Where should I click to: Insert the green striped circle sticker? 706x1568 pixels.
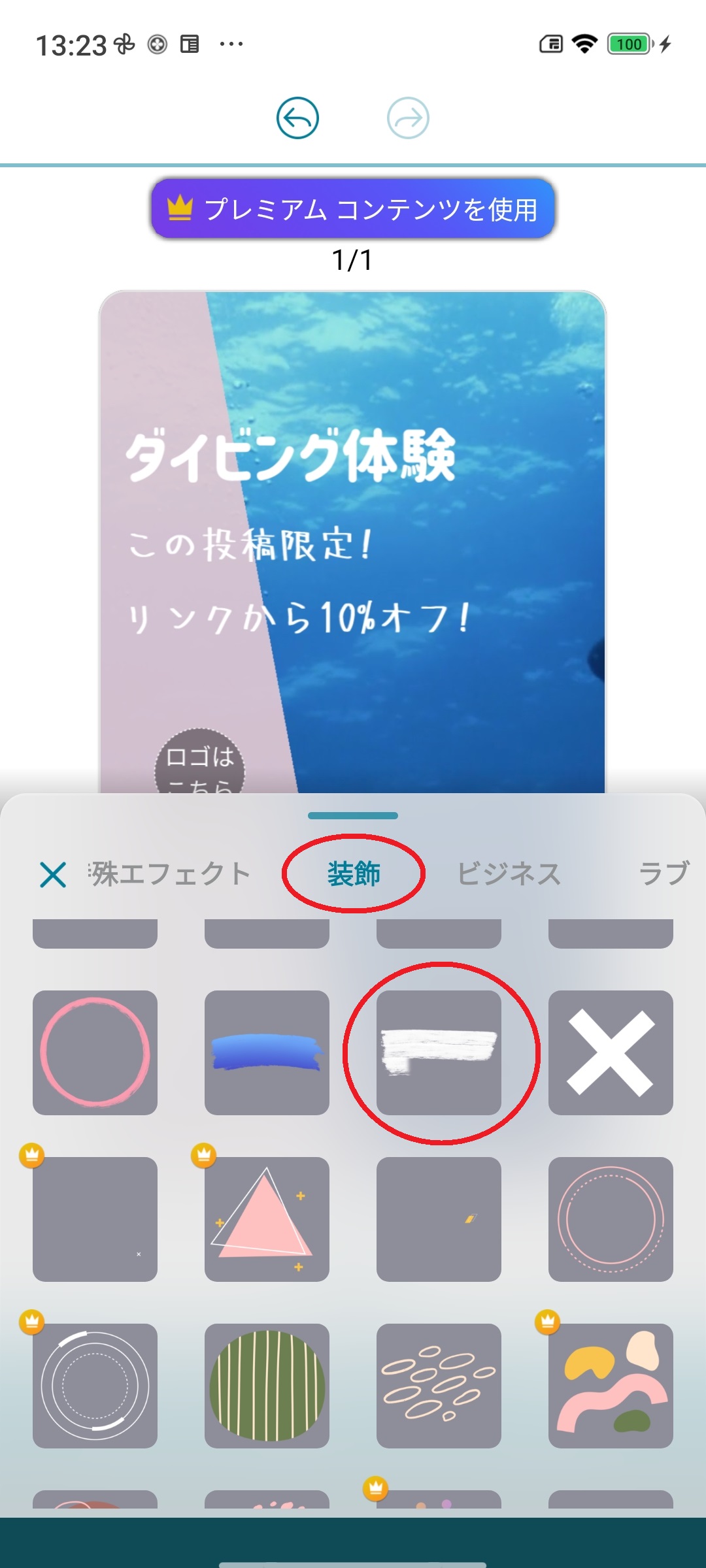pyautogui.click(x=267, y=1386)
